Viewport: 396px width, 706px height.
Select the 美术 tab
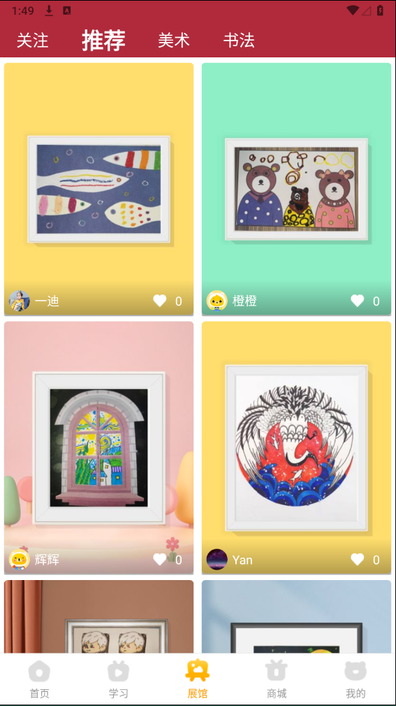pyautogui.click(x=174, y=41)
